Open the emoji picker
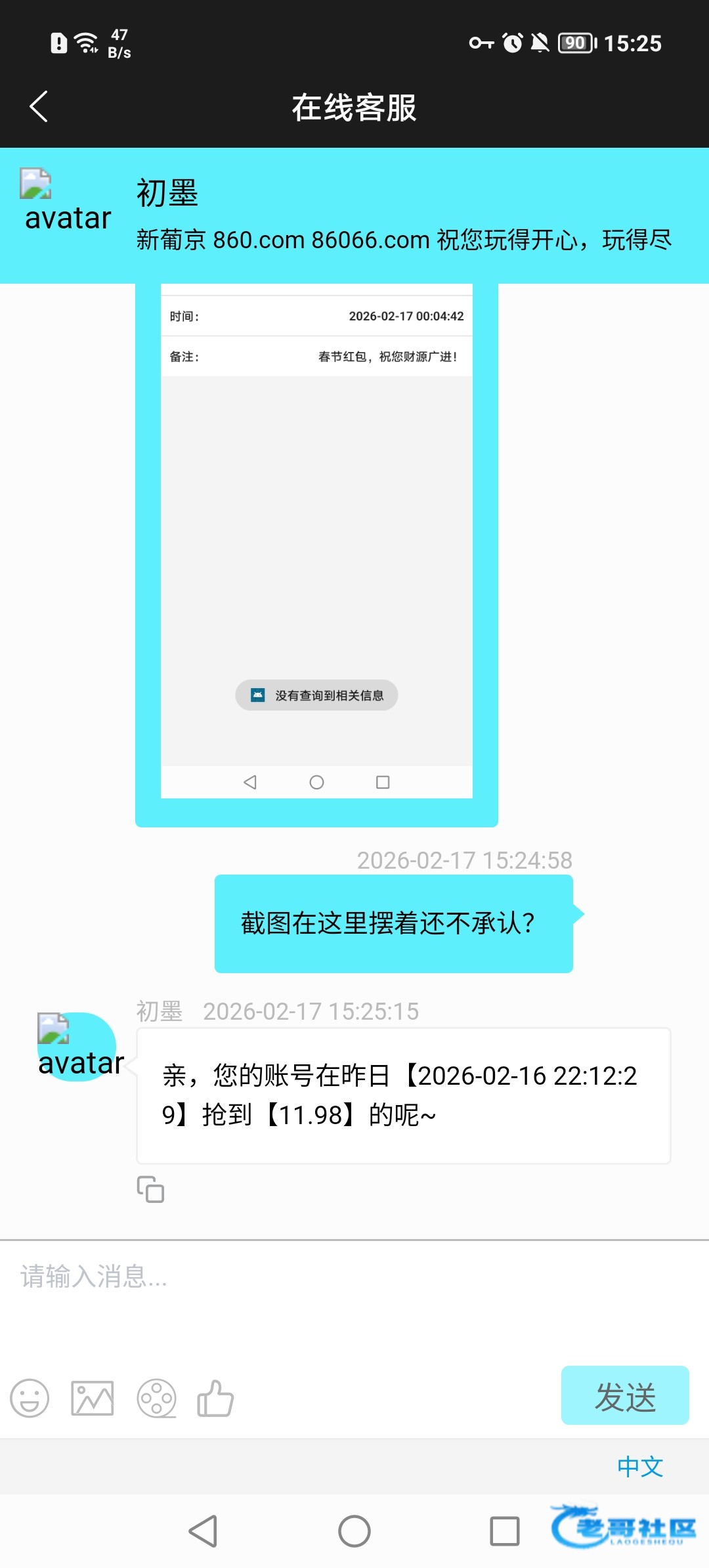The height and width of the screenshot is (1568, 709). (30, 1399)
